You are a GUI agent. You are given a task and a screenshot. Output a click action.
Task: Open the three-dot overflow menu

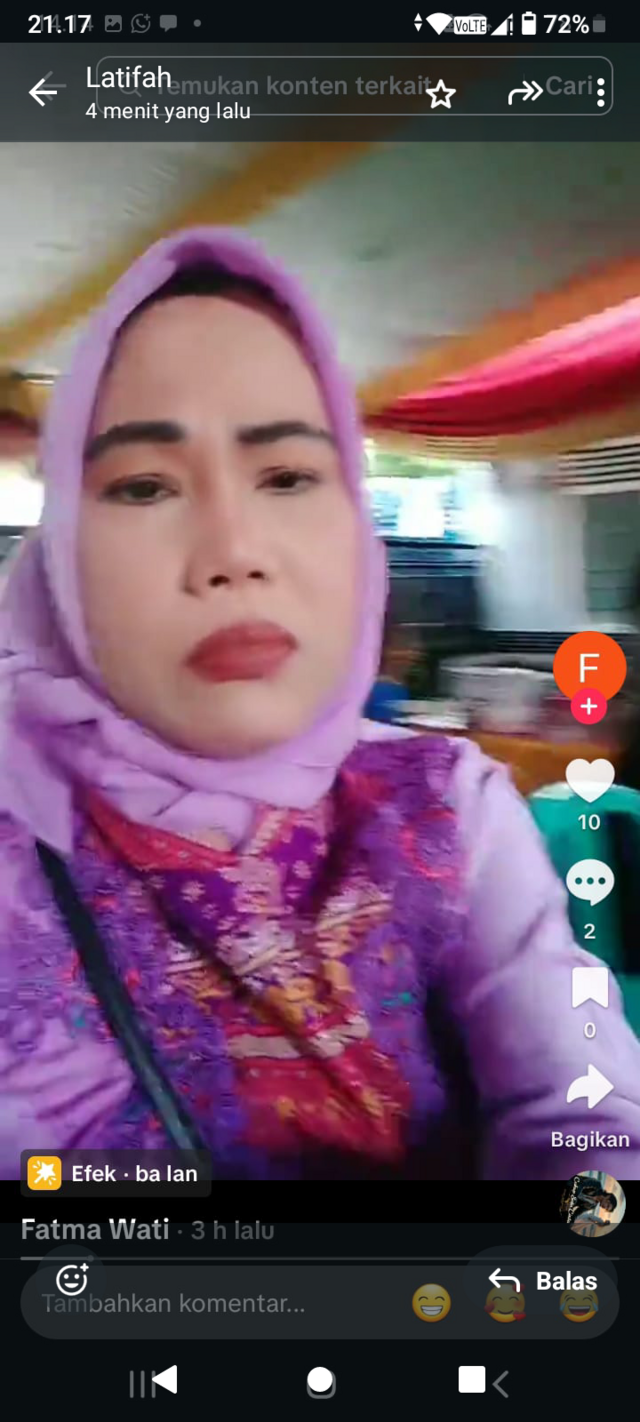point(600,92)
